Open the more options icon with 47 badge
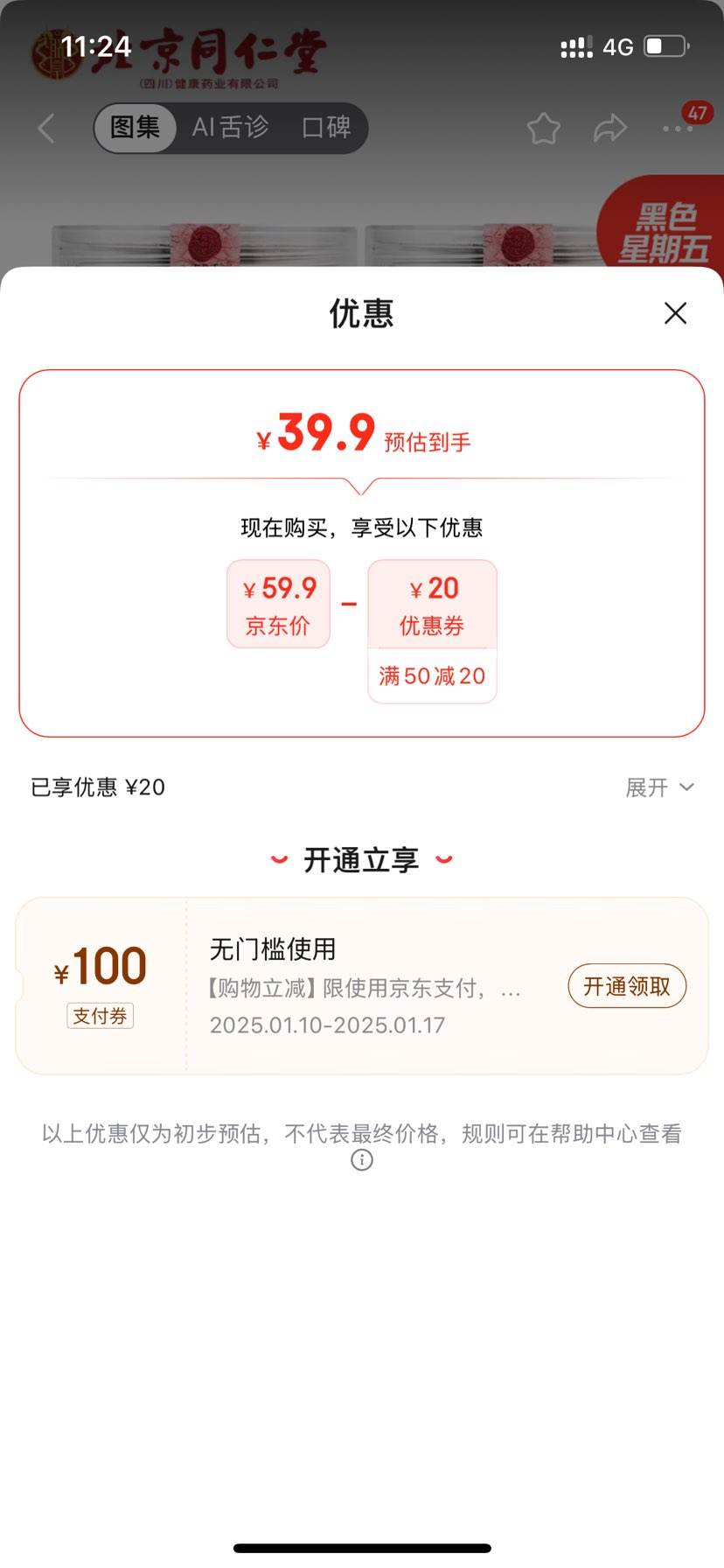 [676, 129]
